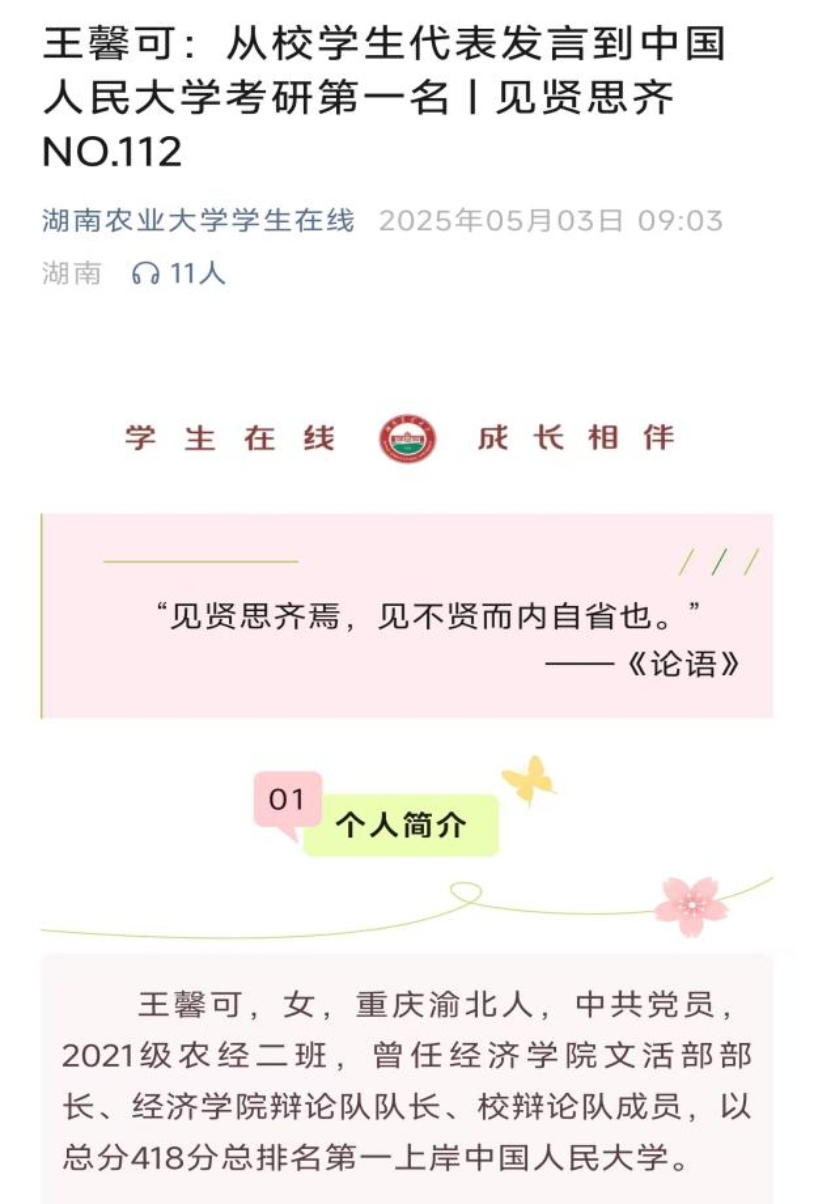The image size is (814, 1204).
Task: Tap the headphone icon showing 11人 listeners
Action: point(146,273)
